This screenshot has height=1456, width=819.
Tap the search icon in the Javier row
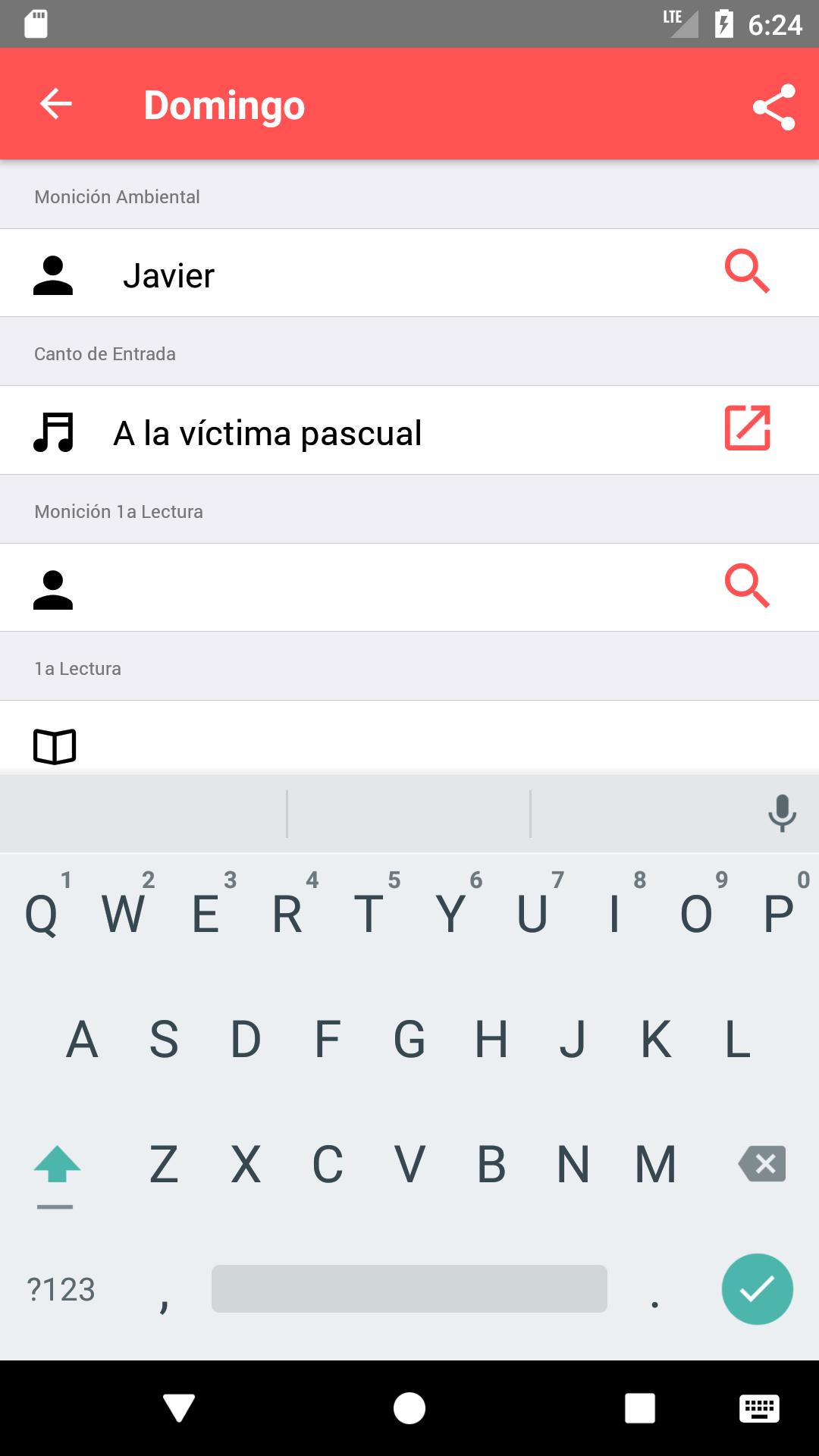[x=747, y=271]
